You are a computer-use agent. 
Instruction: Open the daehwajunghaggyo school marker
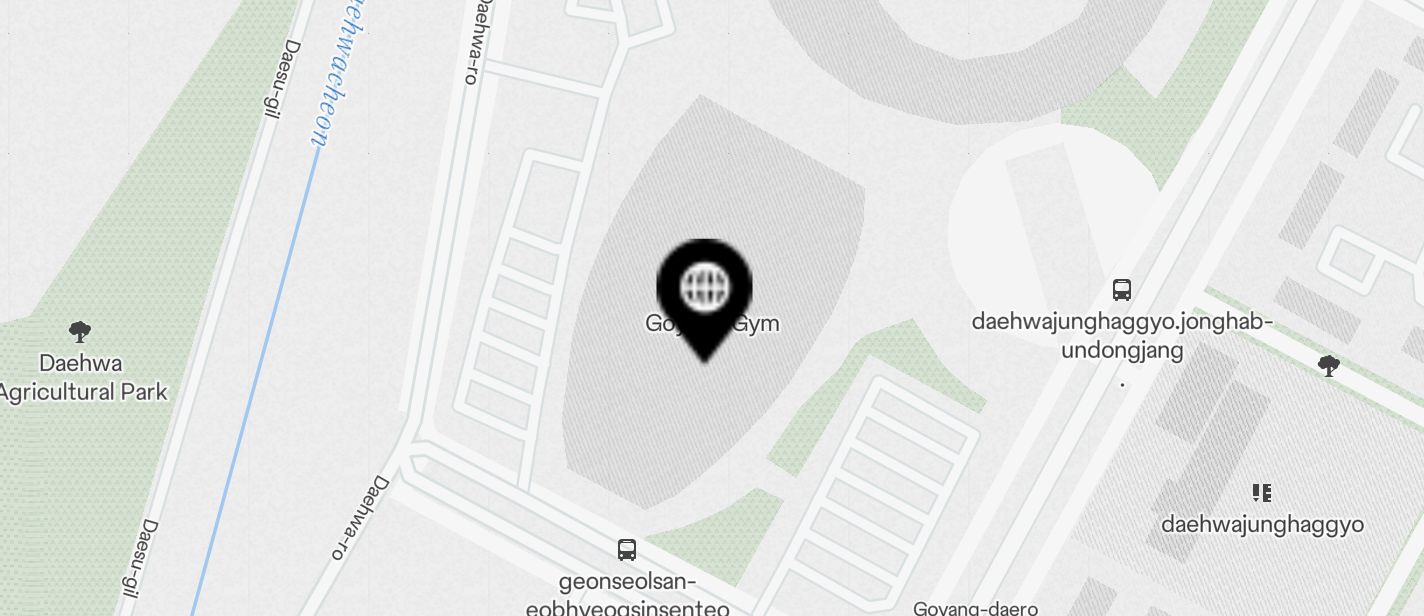coord(1261,493)
